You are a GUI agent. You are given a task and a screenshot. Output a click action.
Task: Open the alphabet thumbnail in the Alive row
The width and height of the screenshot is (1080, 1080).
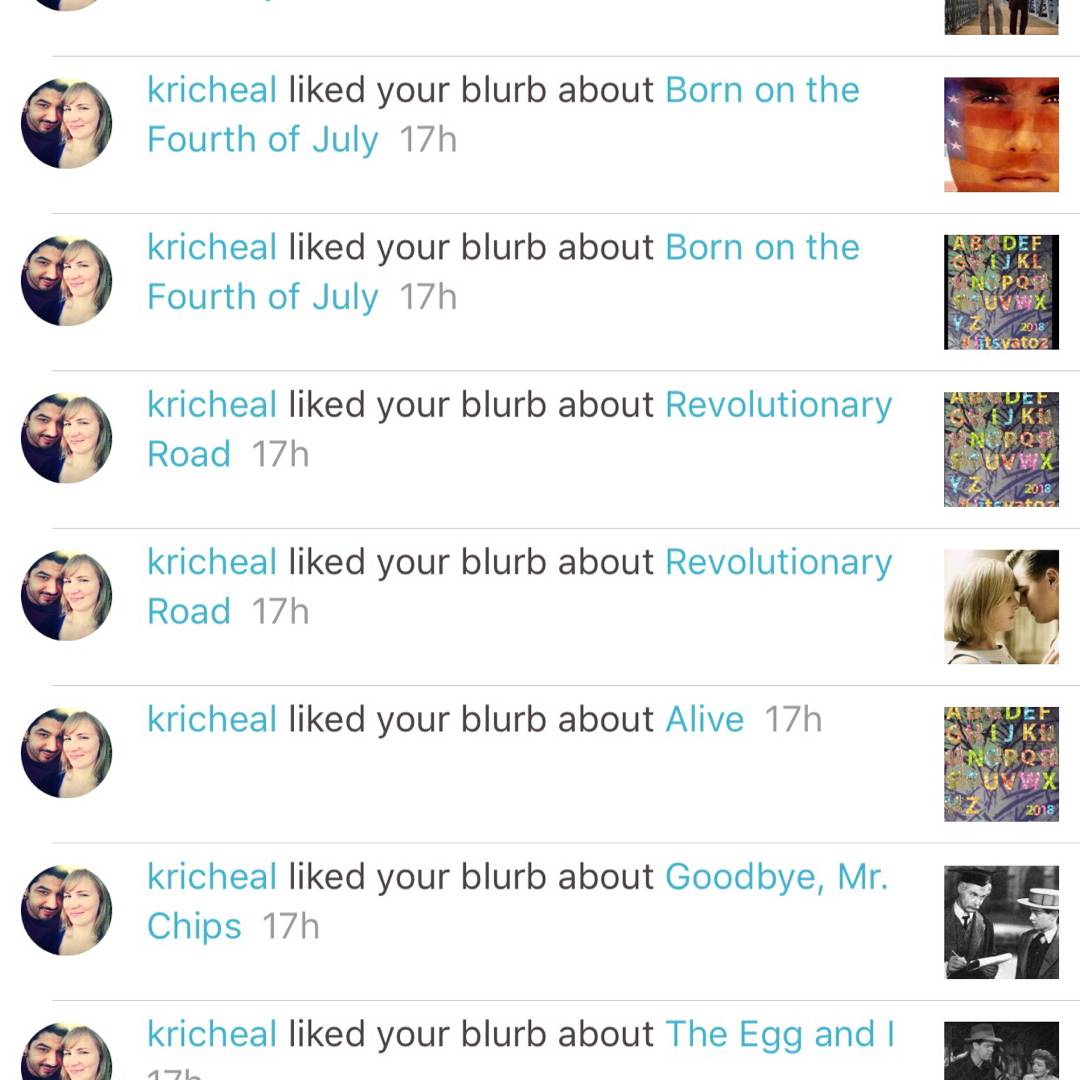[x=1001, y=764]
